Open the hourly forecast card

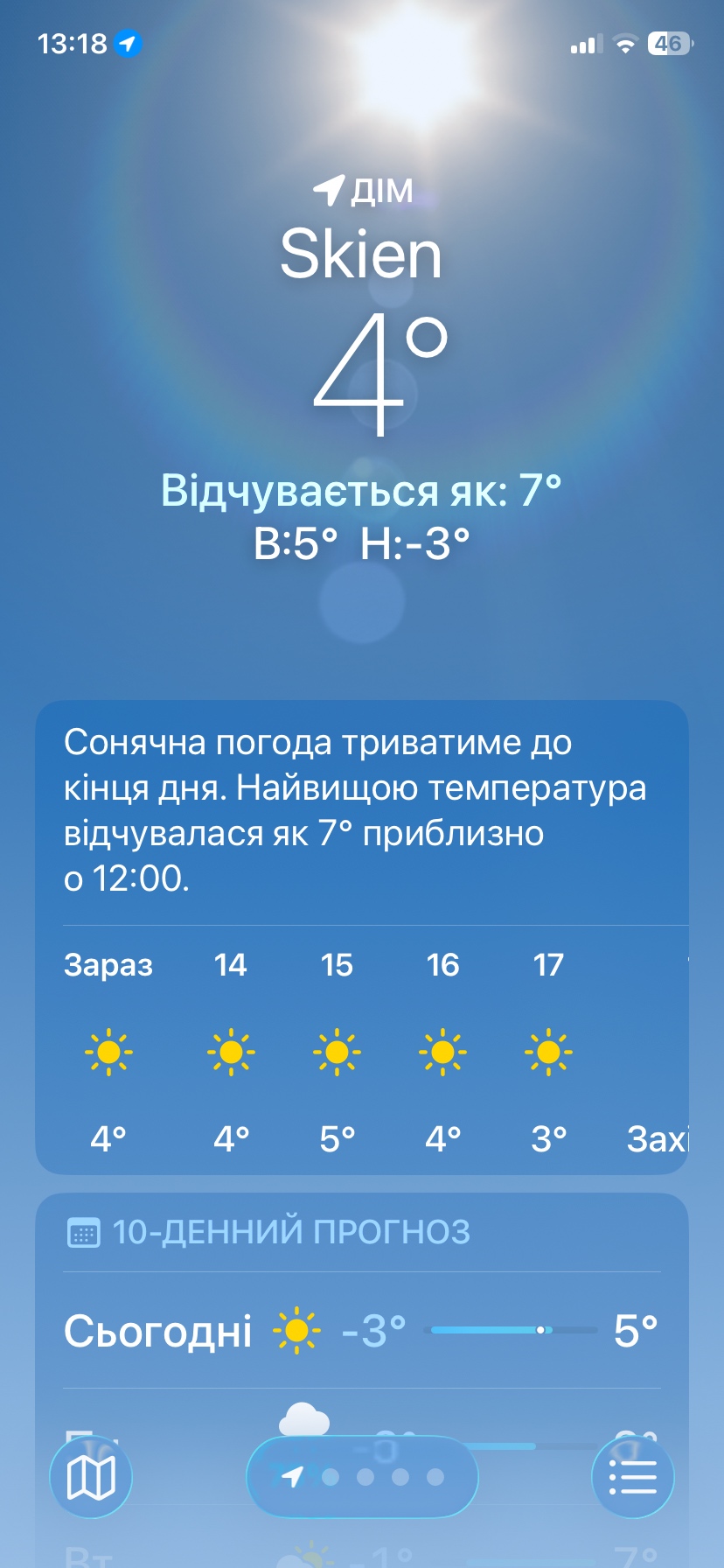(x=362, y=1050)
